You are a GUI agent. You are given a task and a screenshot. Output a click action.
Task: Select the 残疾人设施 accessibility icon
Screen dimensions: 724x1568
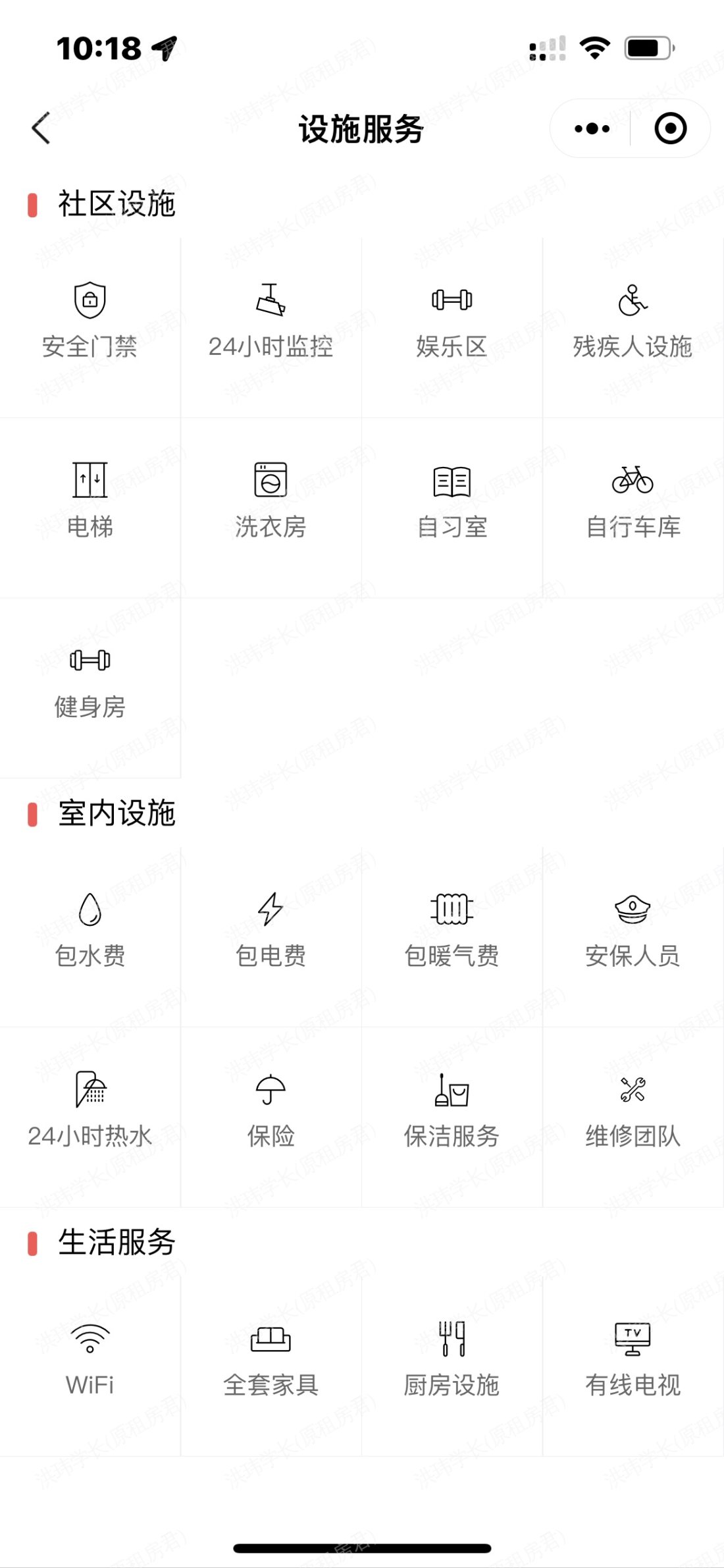(633, 300)
